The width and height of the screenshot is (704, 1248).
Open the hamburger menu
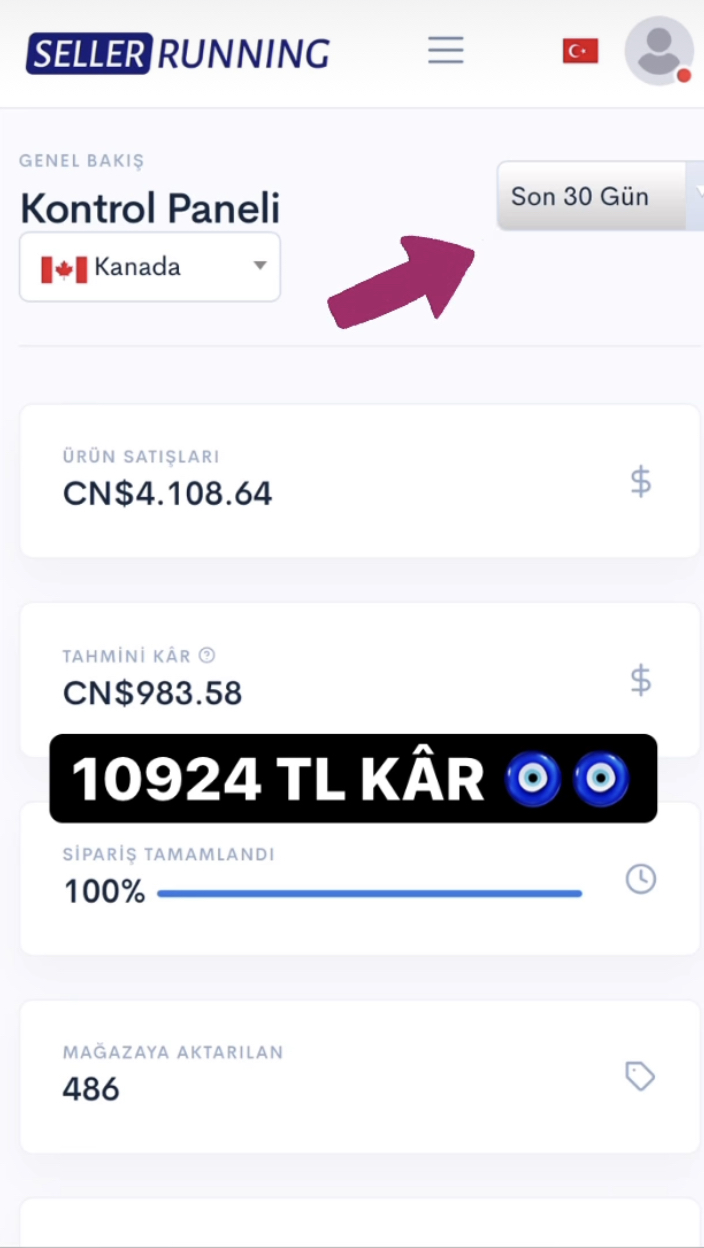(x=446, y=51)
